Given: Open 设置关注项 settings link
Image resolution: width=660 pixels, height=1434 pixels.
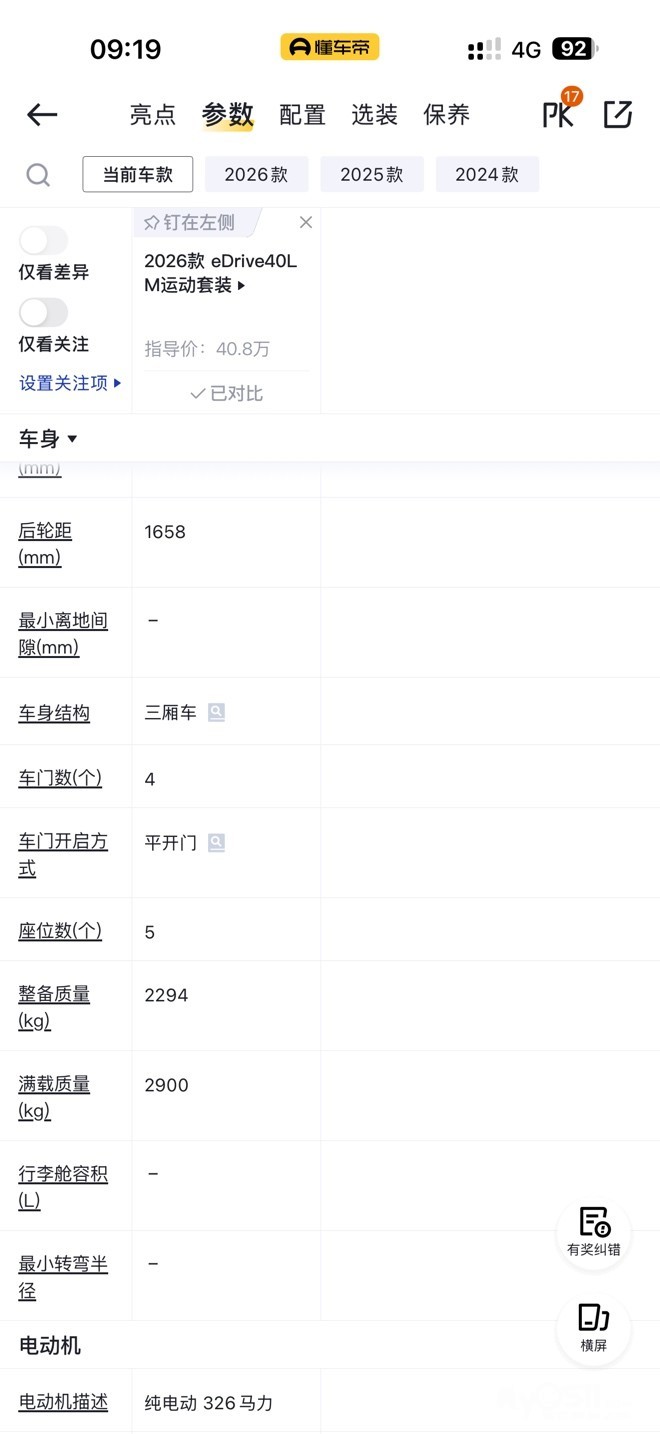Looking at the screenshot, I should pos(70,383).
